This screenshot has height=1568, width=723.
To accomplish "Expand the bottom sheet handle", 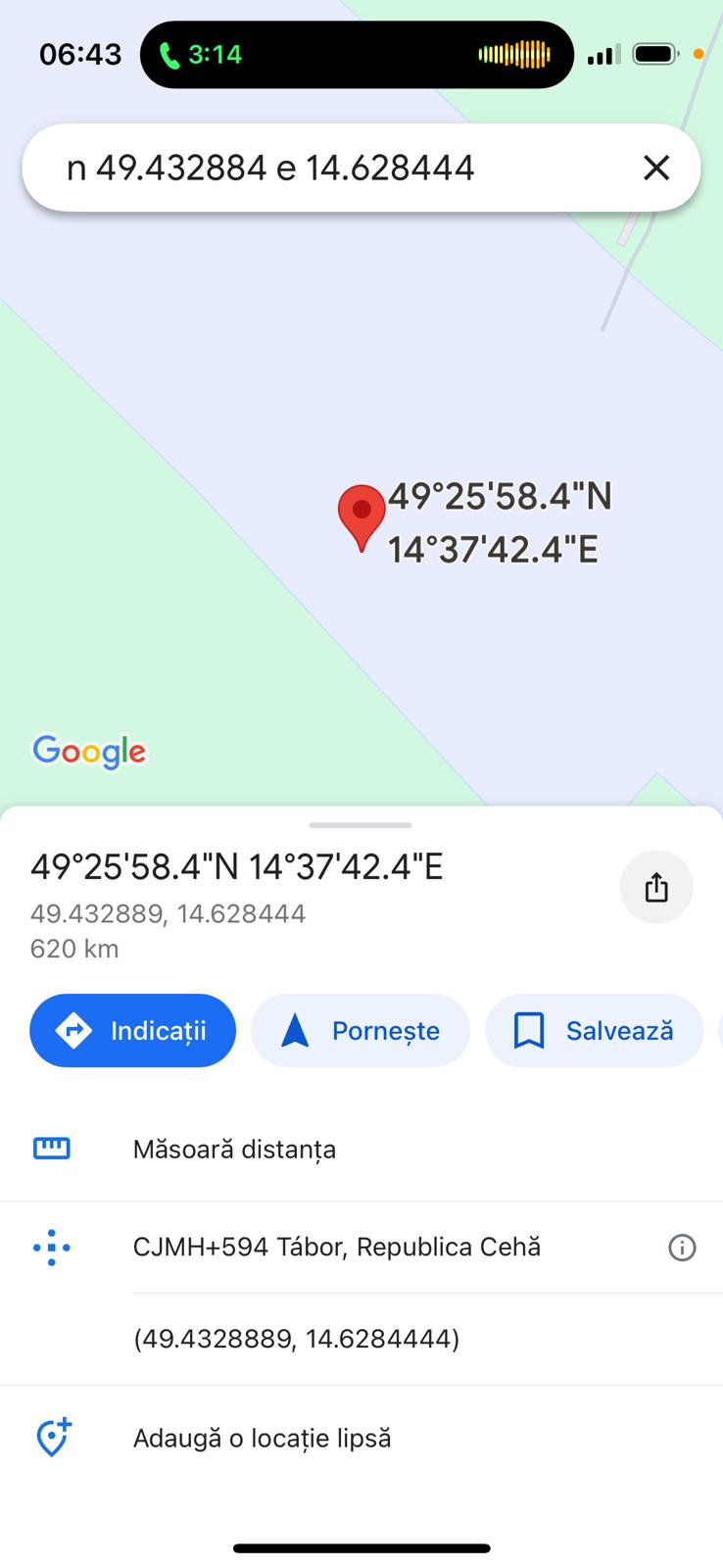I will point(361,825).
